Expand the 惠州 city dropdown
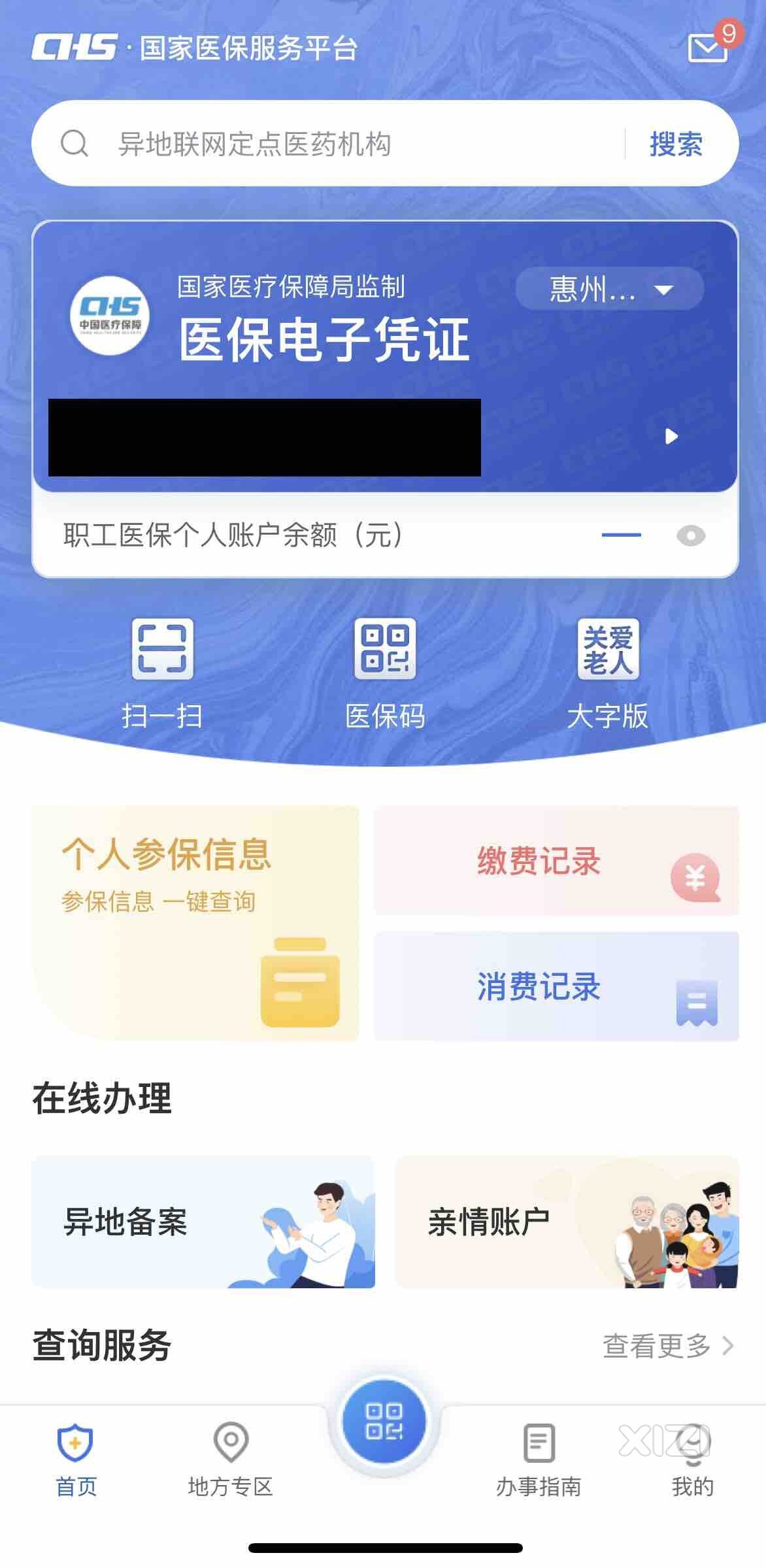The height and width of the screenshot is (1568, 766). click(x=609, y=289)
